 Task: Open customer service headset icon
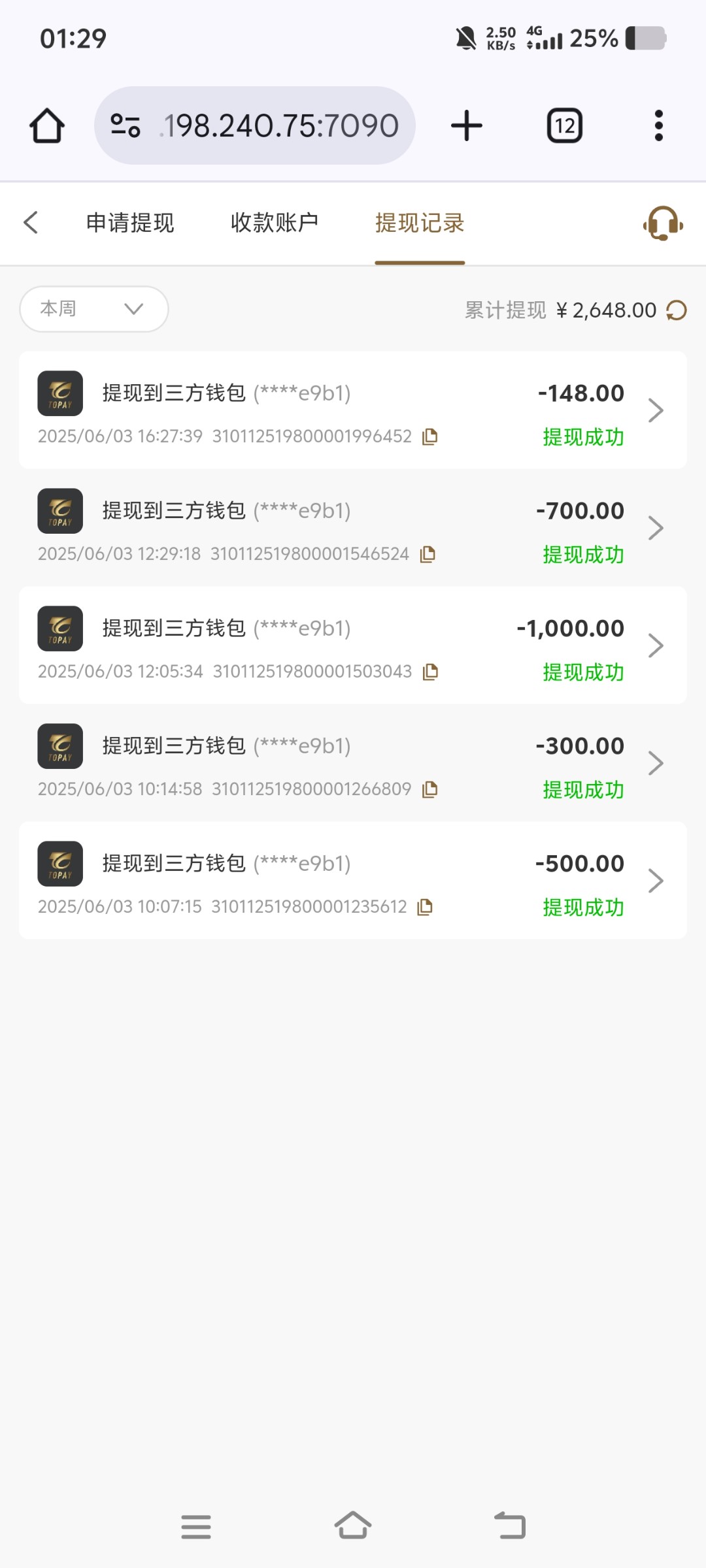coord(663,223)
